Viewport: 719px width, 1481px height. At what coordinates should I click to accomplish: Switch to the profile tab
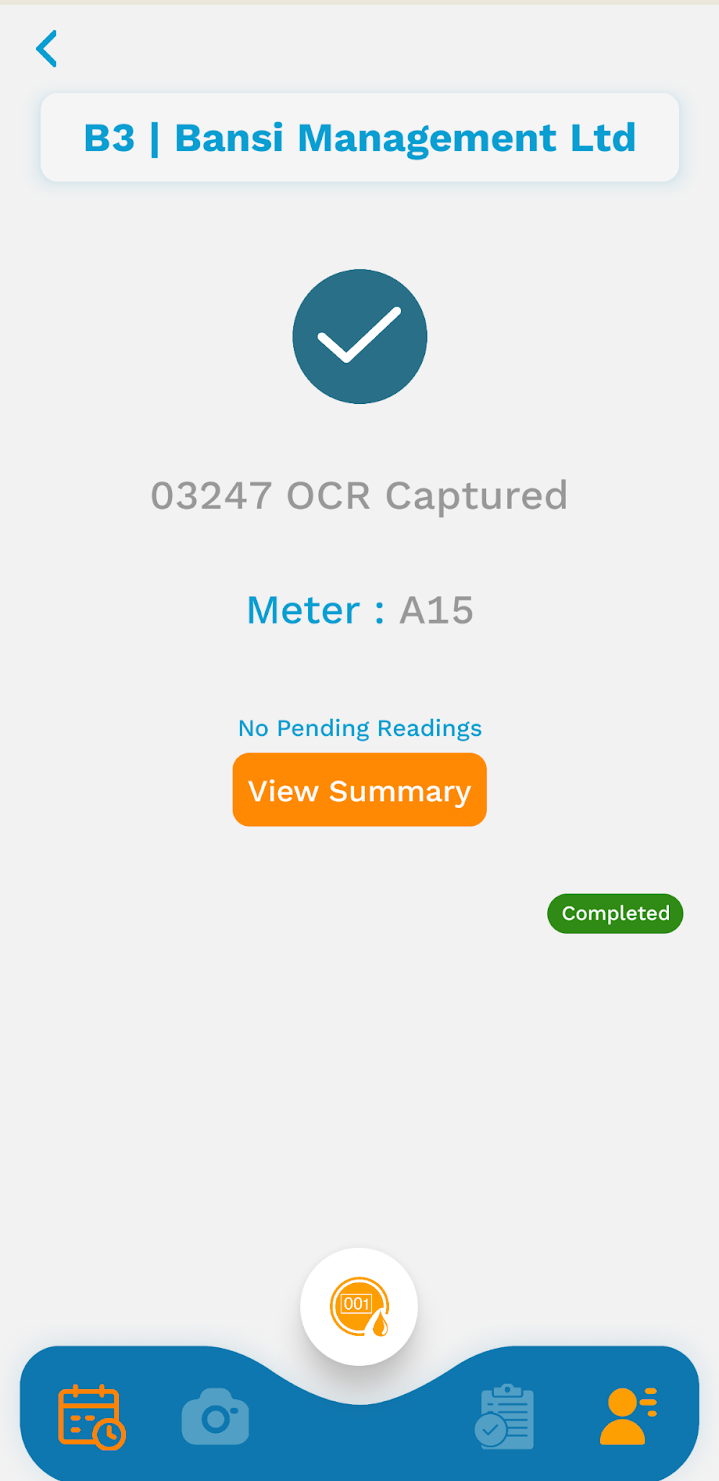(x=628, y=1417)
